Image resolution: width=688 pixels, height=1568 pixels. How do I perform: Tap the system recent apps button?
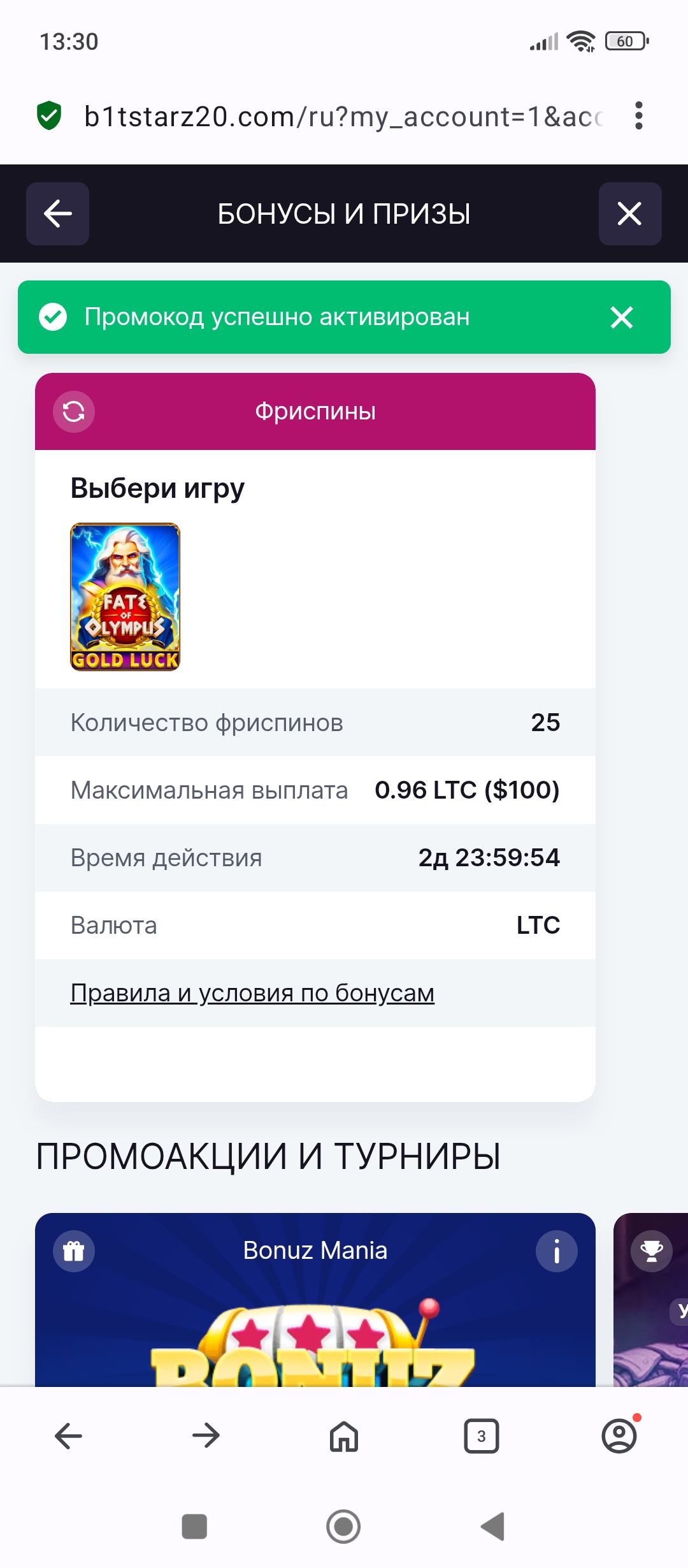(x=194, y=1527)
